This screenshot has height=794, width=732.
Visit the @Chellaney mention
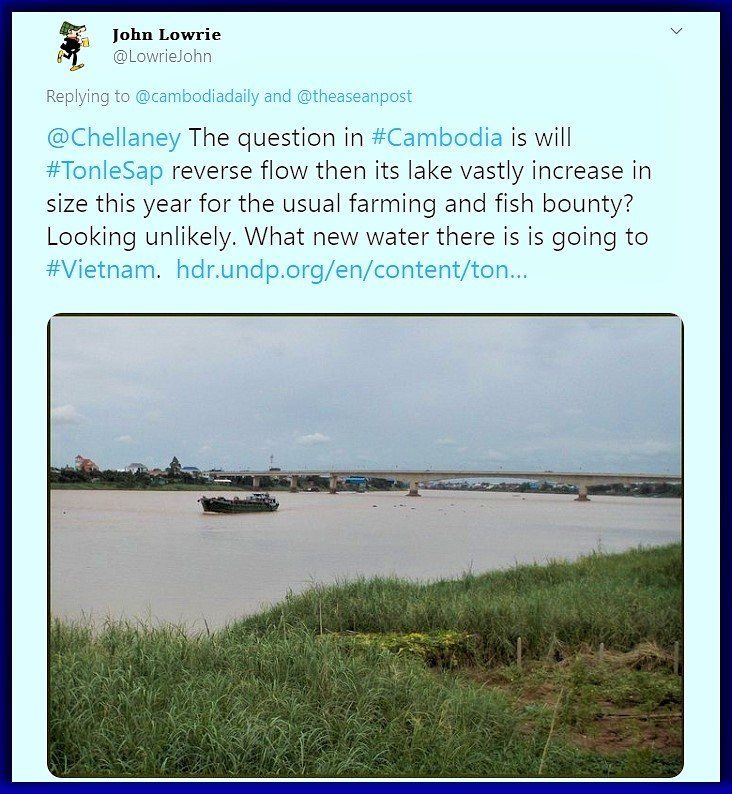113,138
